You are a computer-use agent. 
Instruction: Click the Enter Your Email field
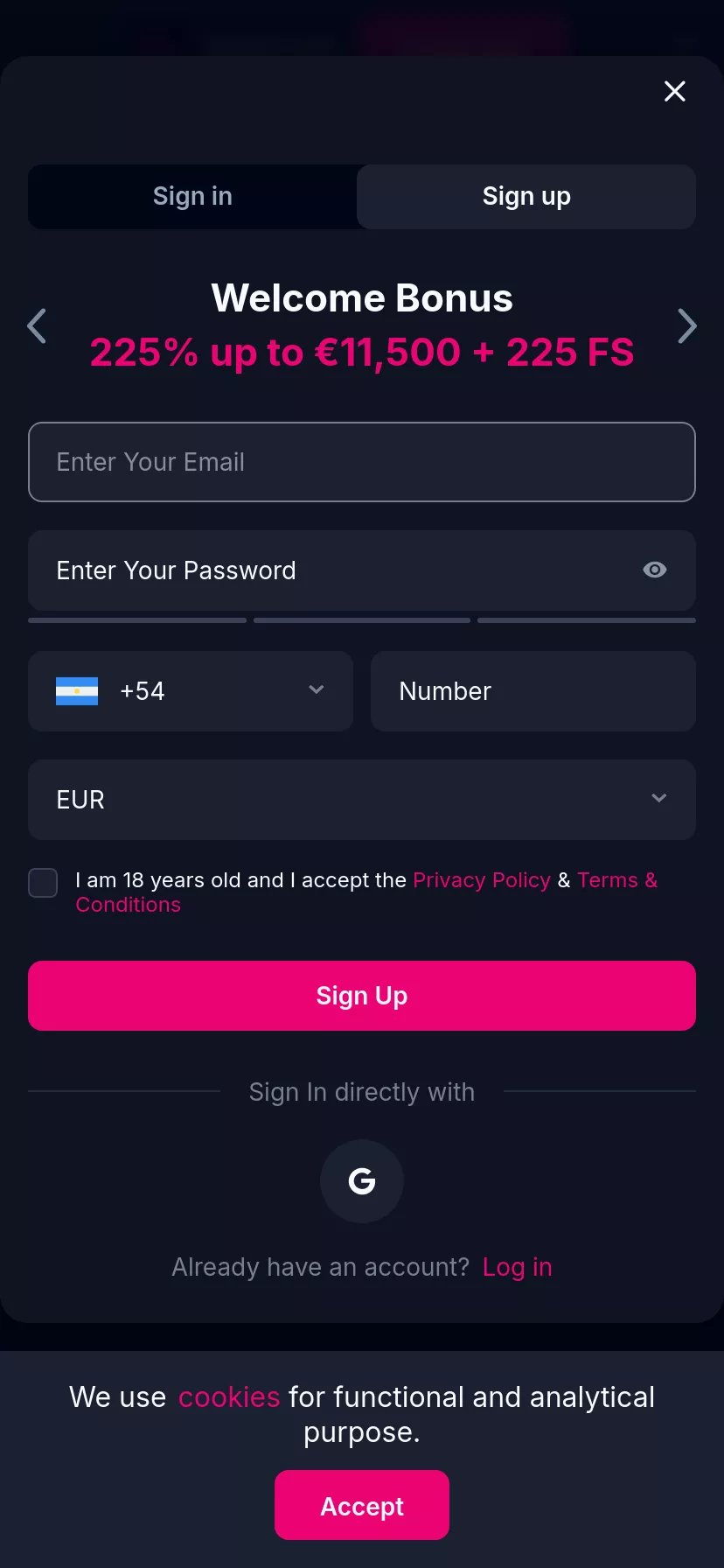click(361, 461)
